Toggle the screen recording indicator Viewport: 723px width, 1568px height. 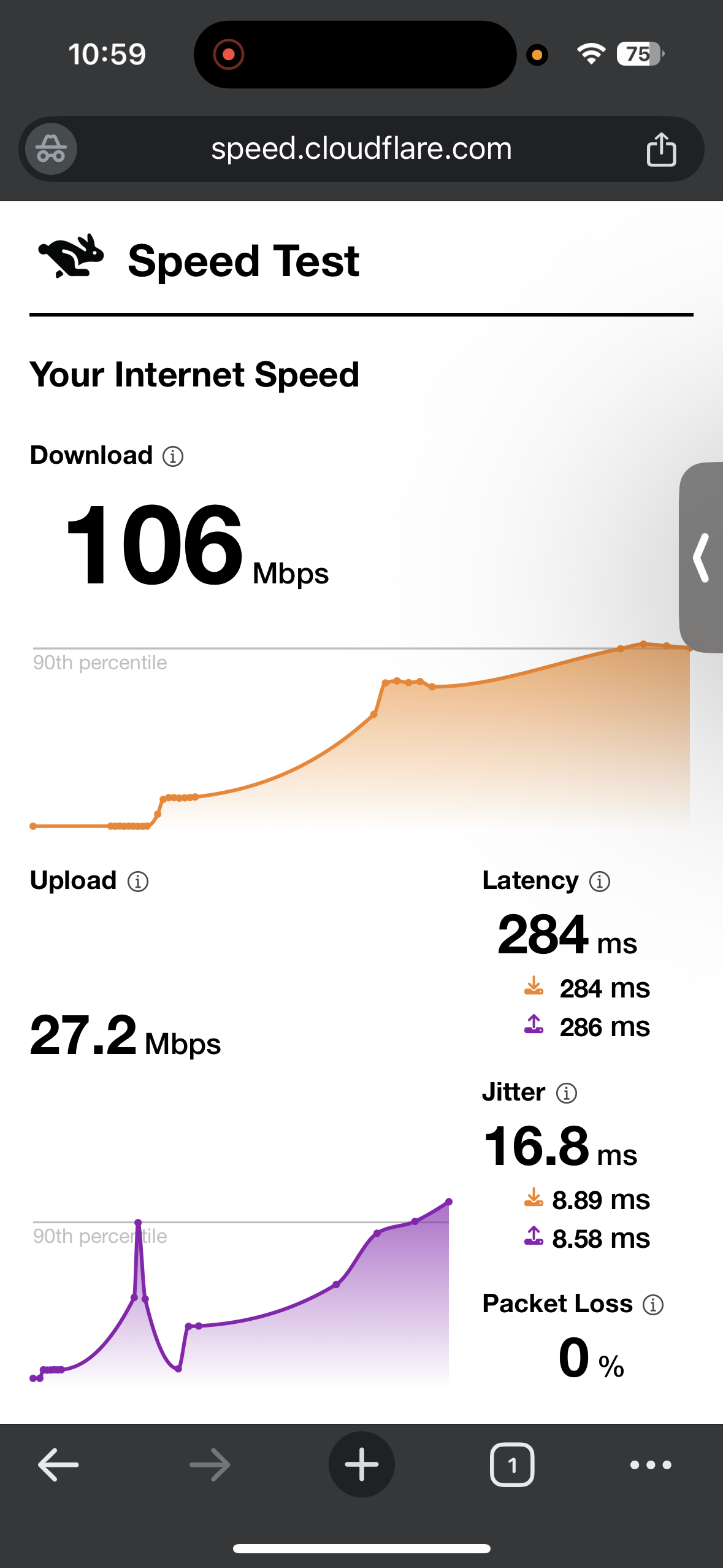229,54
